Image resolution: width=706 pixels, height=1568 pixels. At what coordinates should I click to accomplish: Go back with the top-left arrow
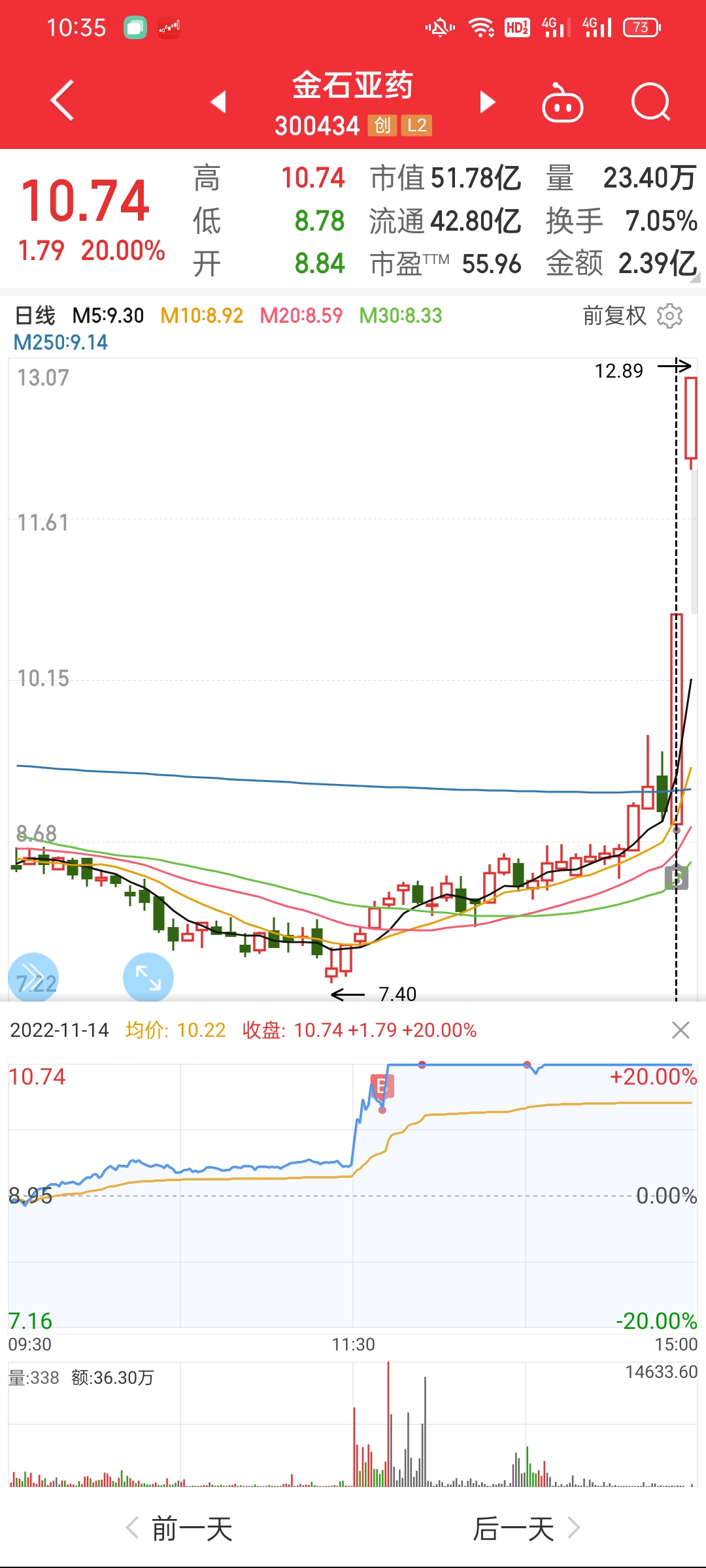[63, 101]
